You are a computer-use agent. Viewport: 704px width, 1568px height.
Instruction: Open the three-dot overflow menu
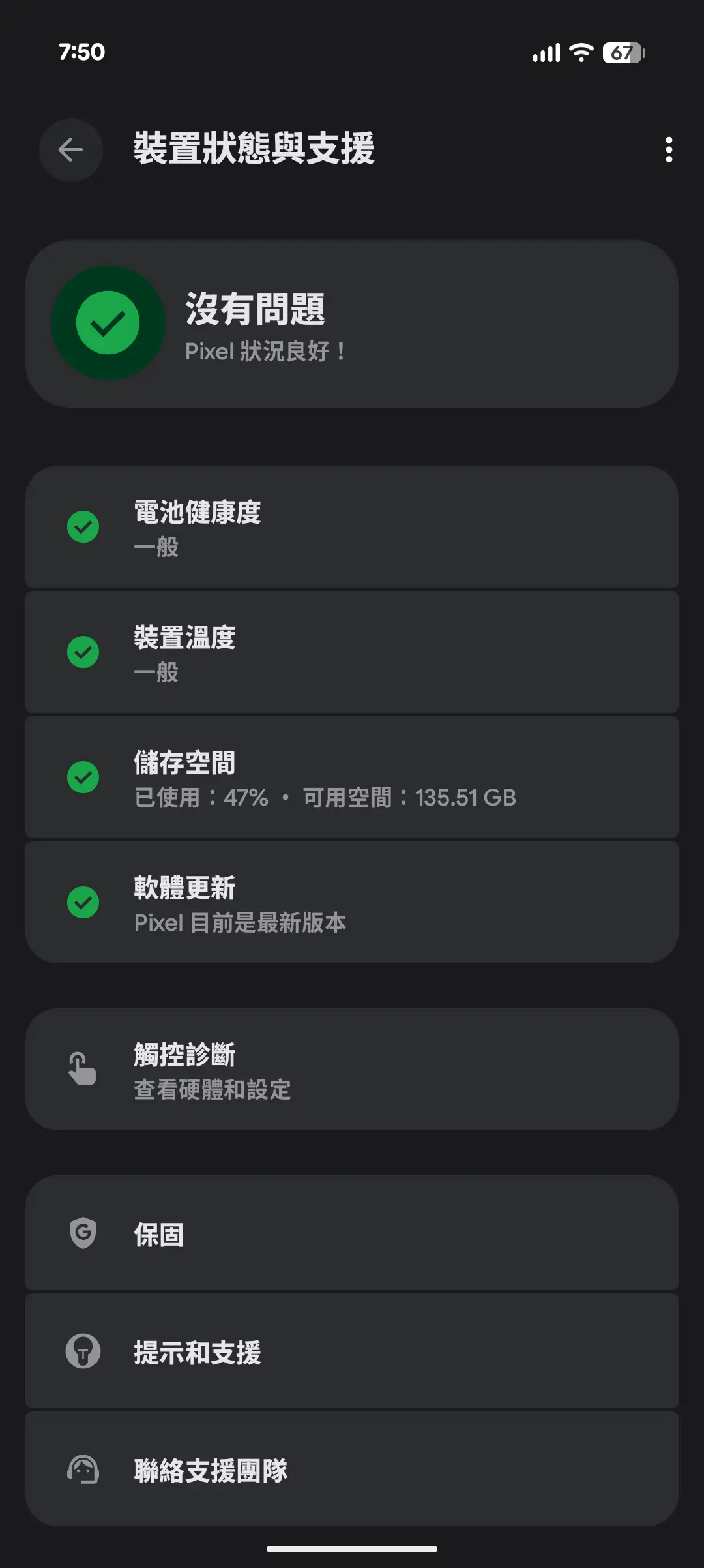pyautogui.click(x=668, y=150)
